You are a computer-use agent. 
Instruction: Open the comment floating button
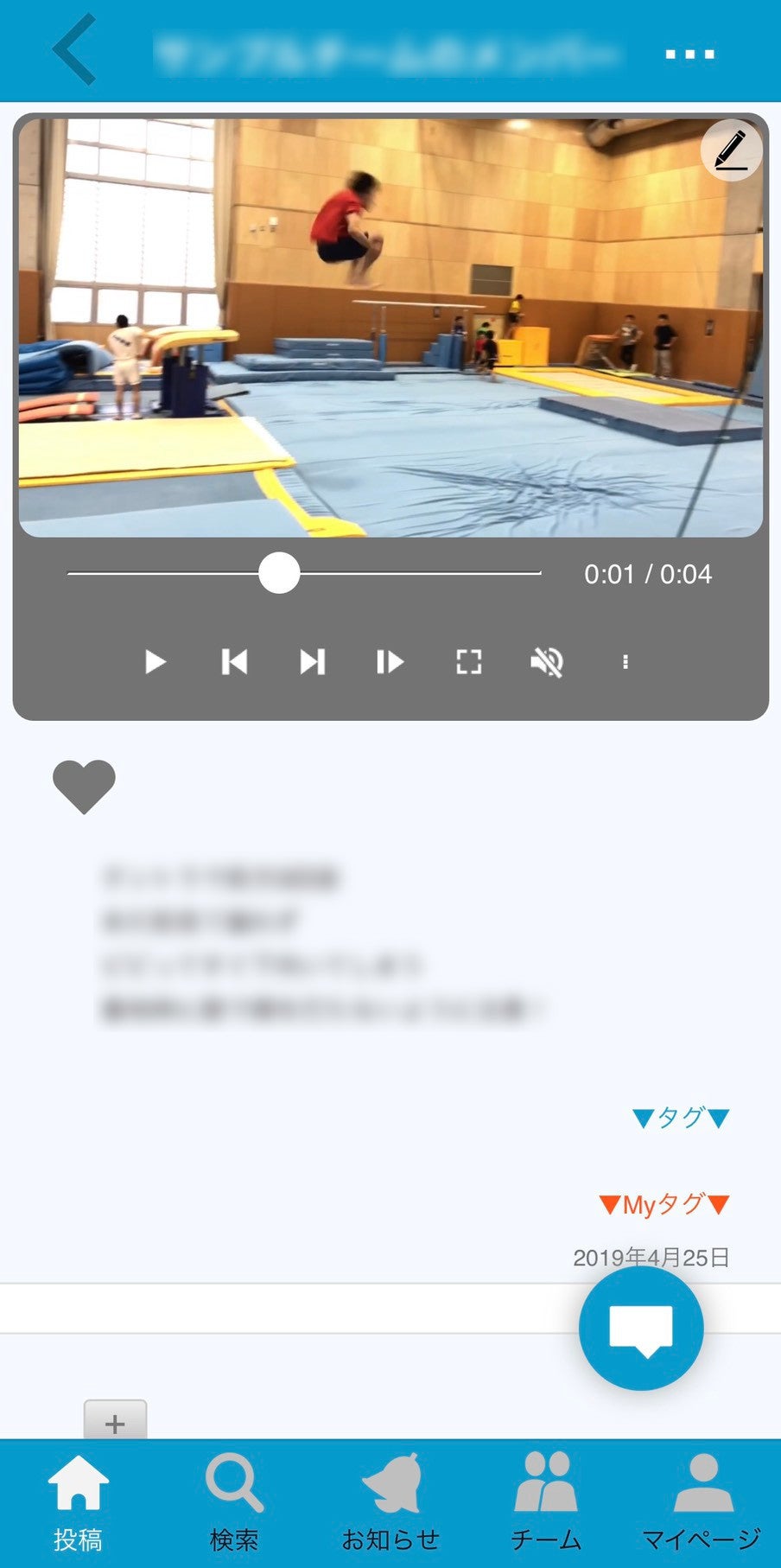641,1328
